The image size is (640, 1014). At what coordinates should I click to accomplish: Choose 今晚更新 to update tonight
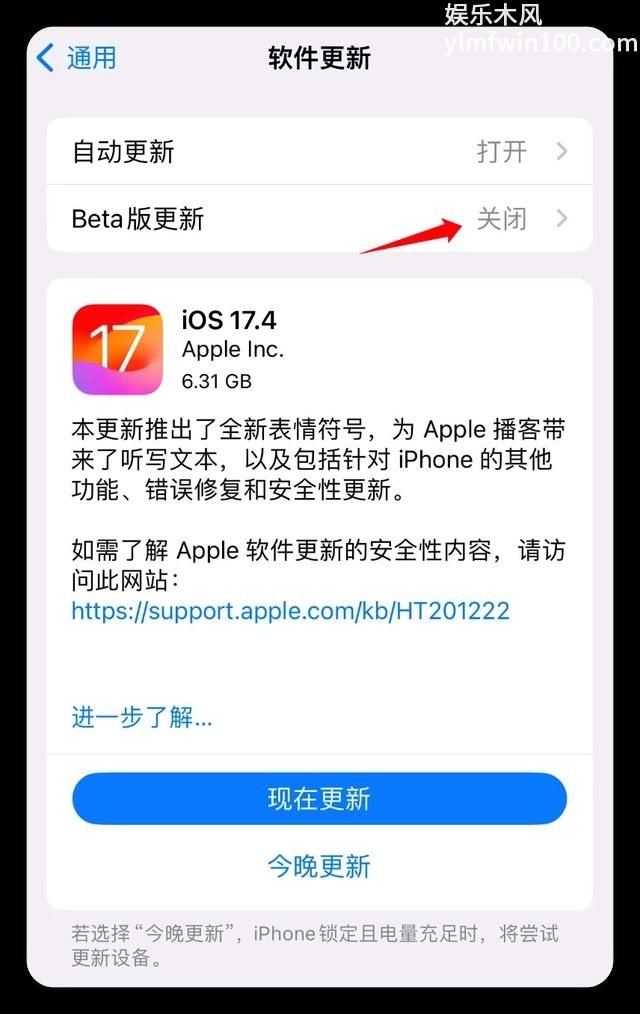pos(319,866)
